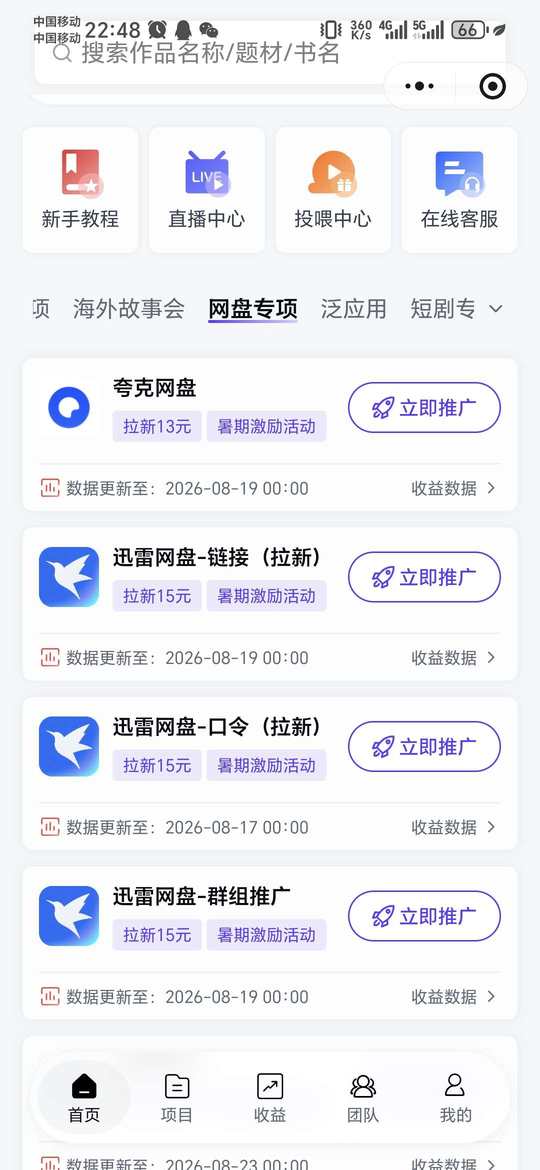Close the mini-program with the circle icon
The height and width of the screenshot is (1170, 540).
tap(492, 87)
